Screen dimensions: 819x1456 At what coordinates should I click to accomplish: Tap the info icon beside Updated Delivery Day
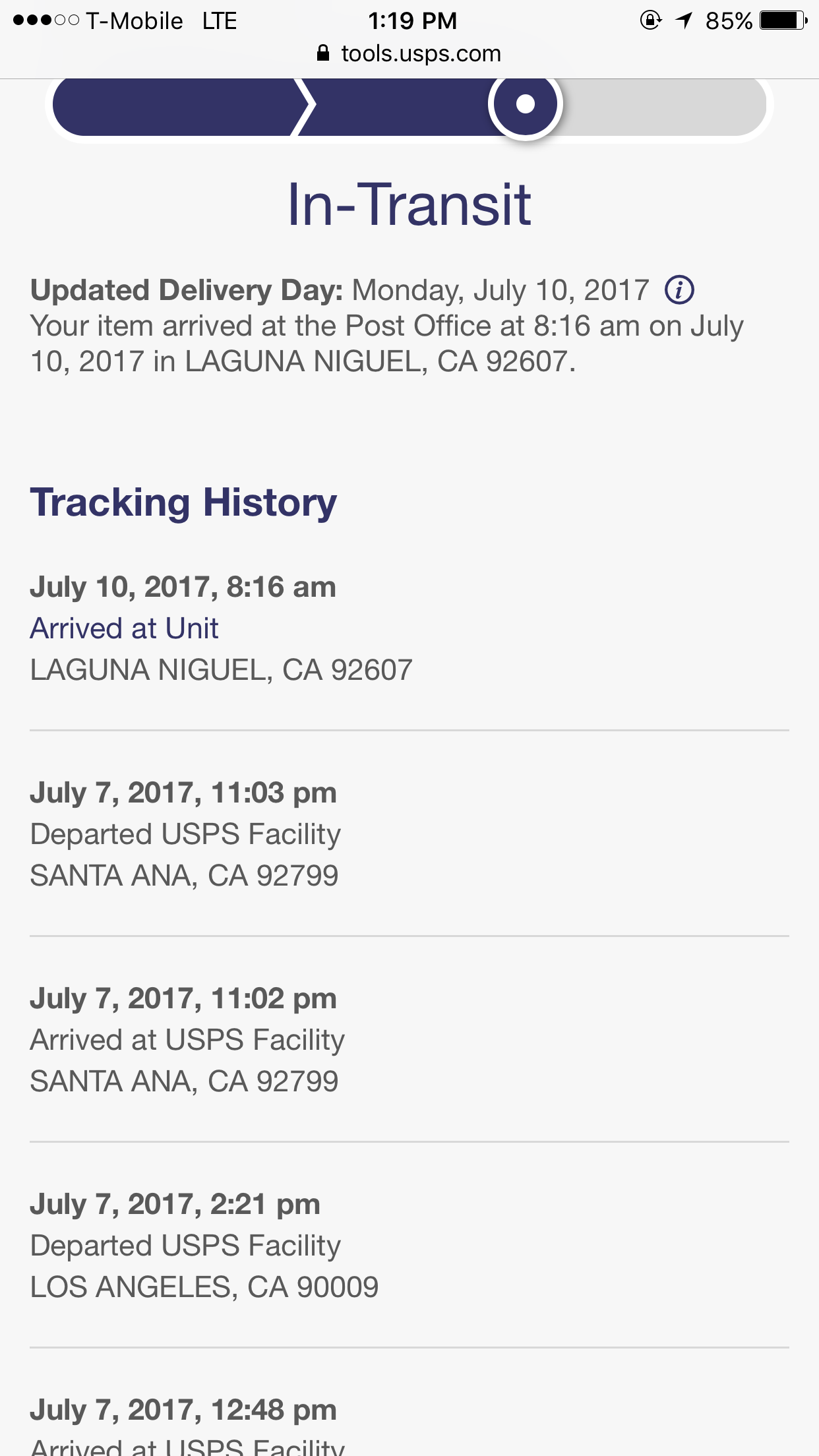tap(679, 290)
